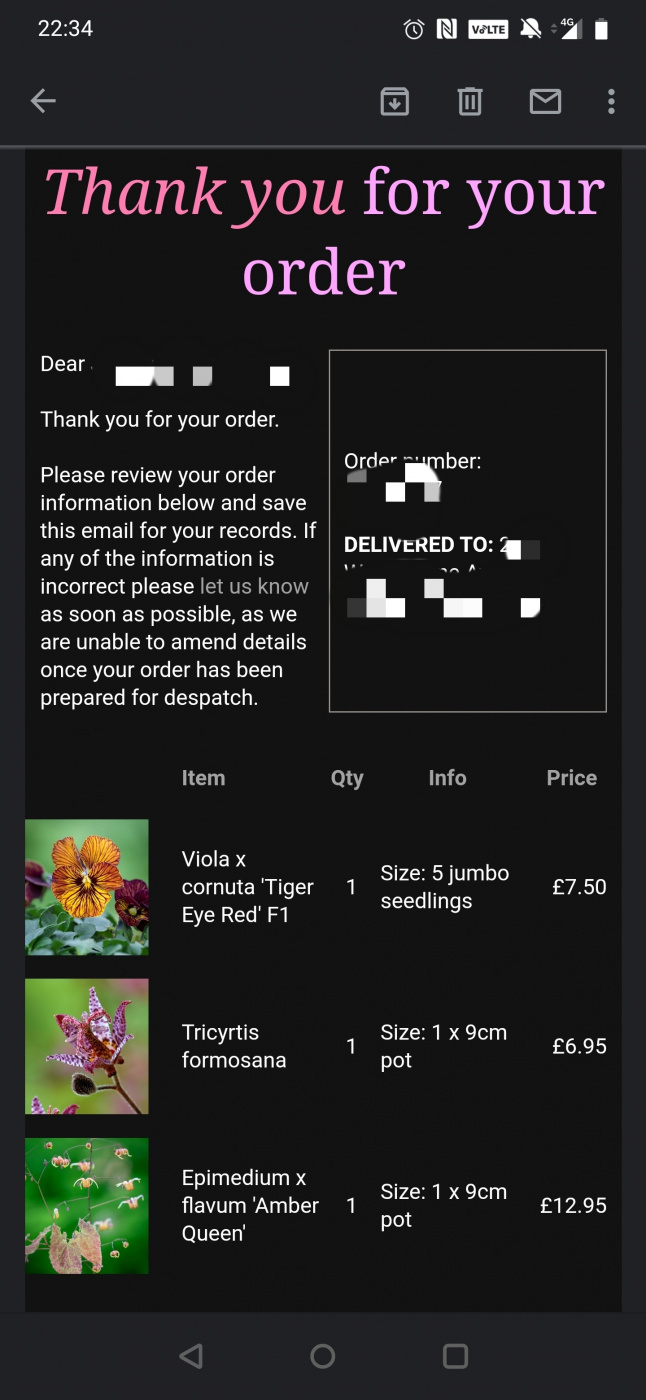This screenshot has width=646, height=1400.
Task: Open the Tricyrtis formosana product image
Action: tap(87, 1046)
